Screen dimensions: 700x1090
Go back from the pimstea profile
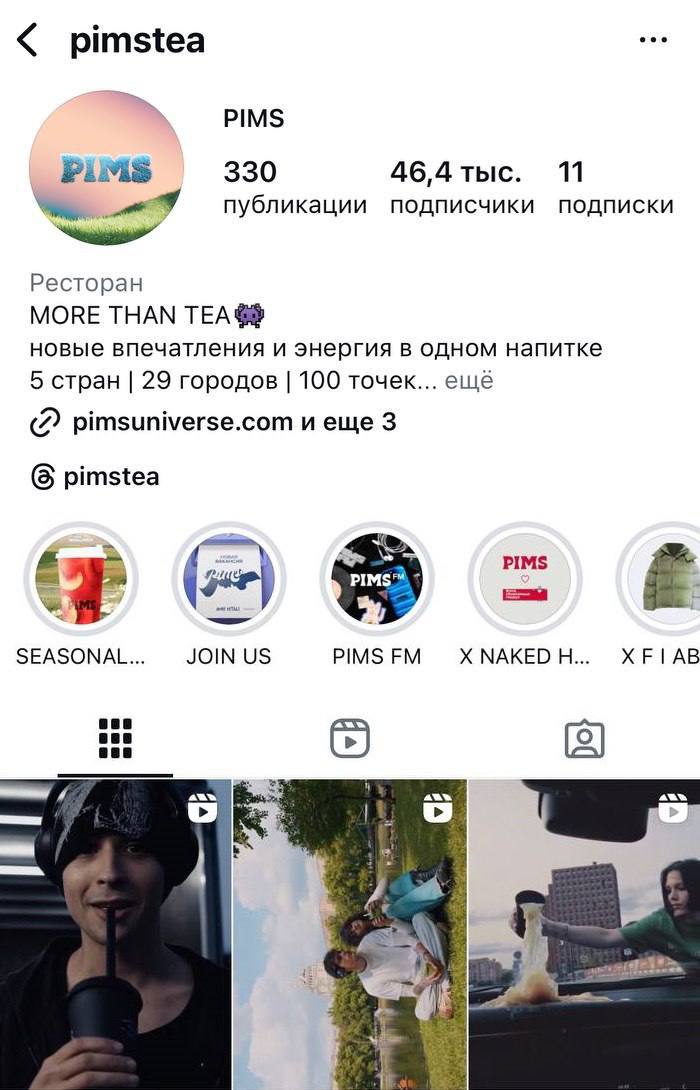pyautogui.click(x=28, y=41)
